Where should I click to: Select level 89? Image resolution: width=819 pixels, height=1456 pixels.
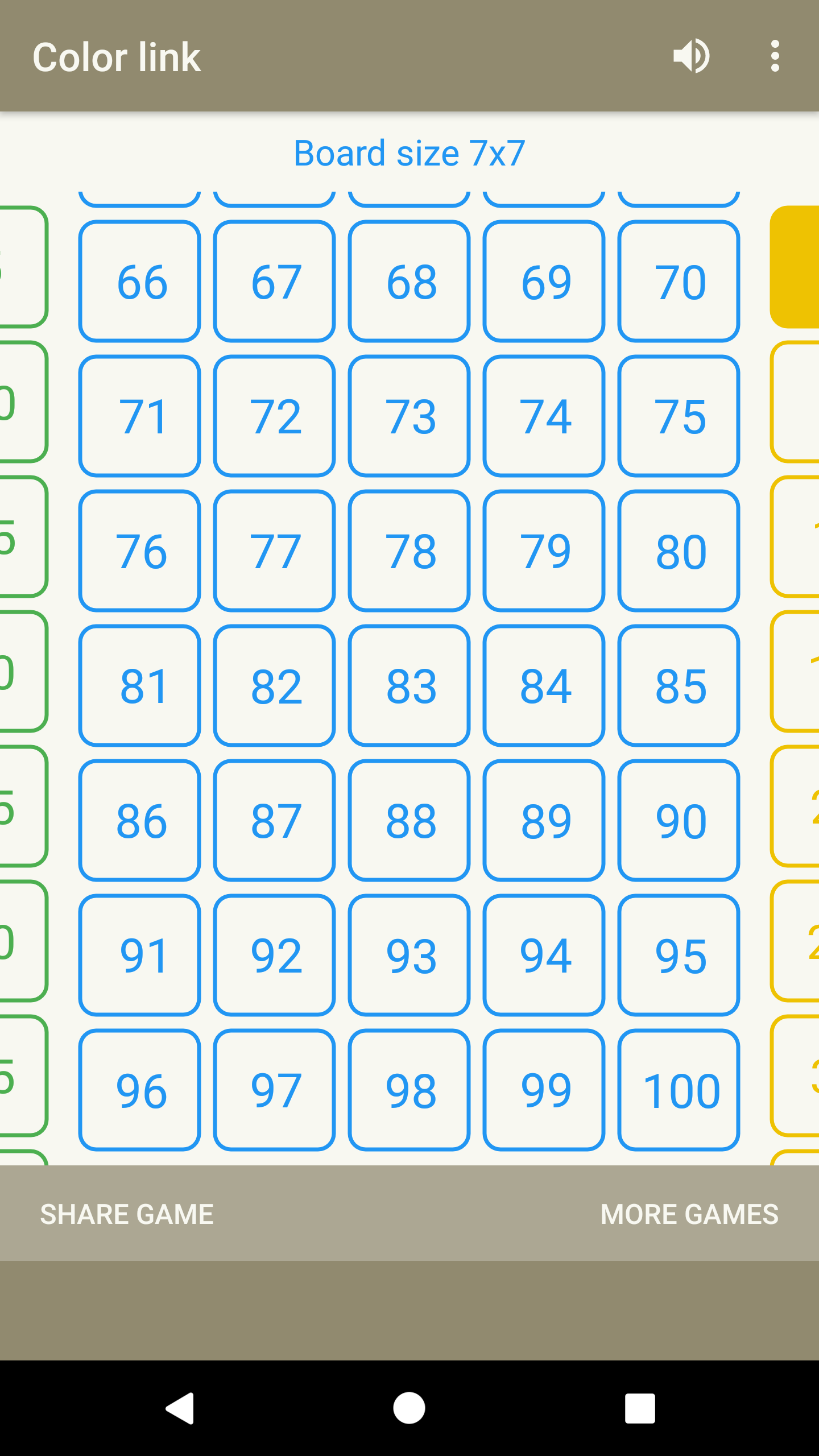544,821
